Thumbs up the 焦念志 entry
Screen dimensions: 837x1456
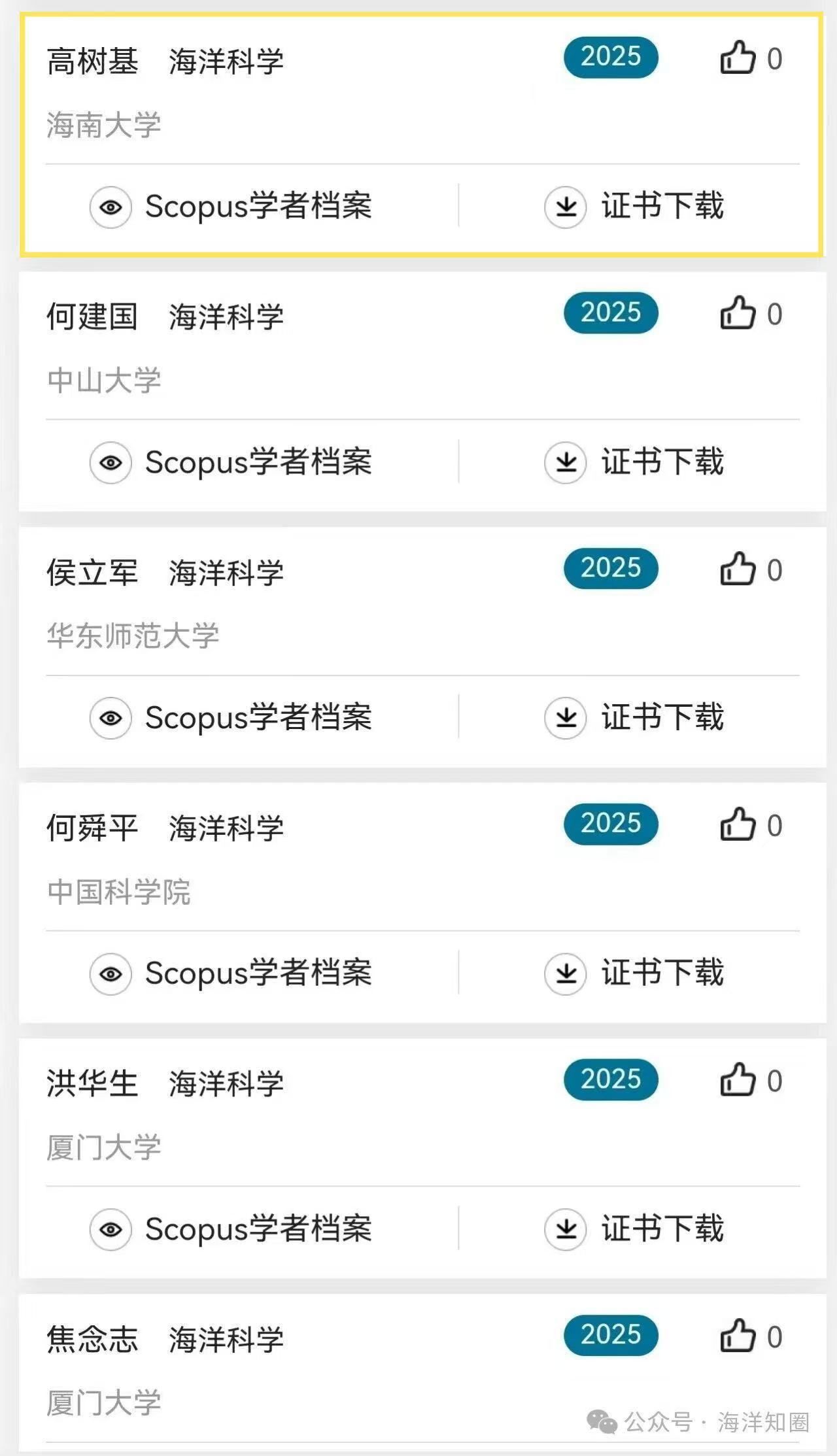tap(738, 1336)
